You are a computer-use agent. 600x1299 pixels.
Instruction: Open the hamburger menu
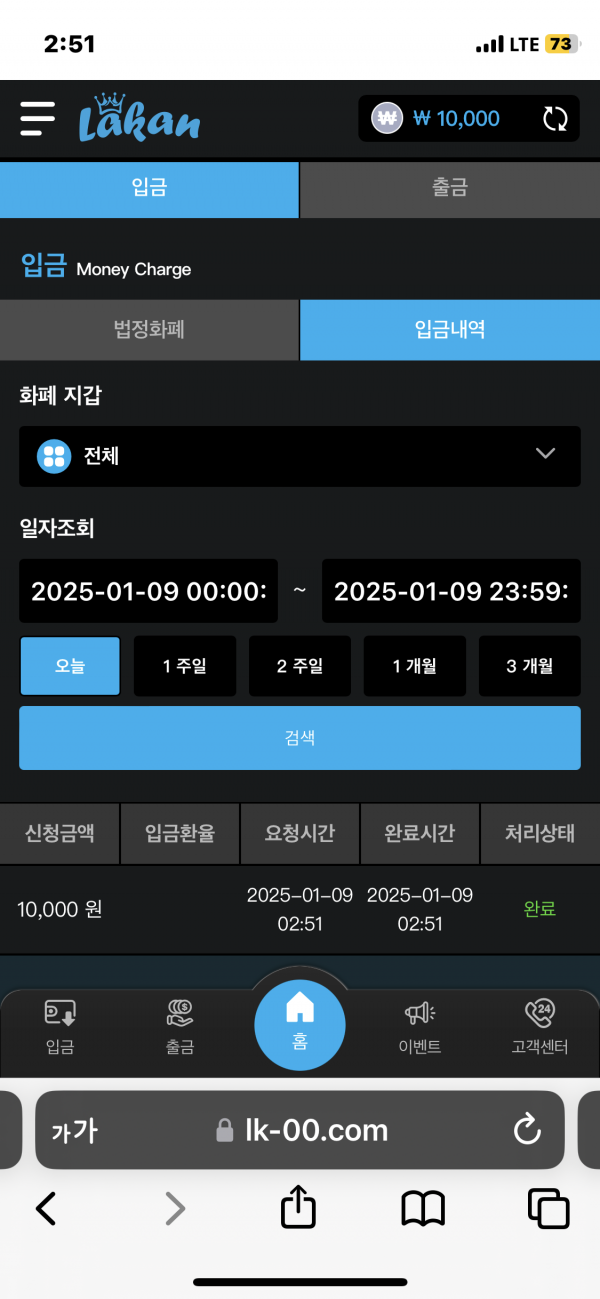pyautogui.click(x=38, y=119)
